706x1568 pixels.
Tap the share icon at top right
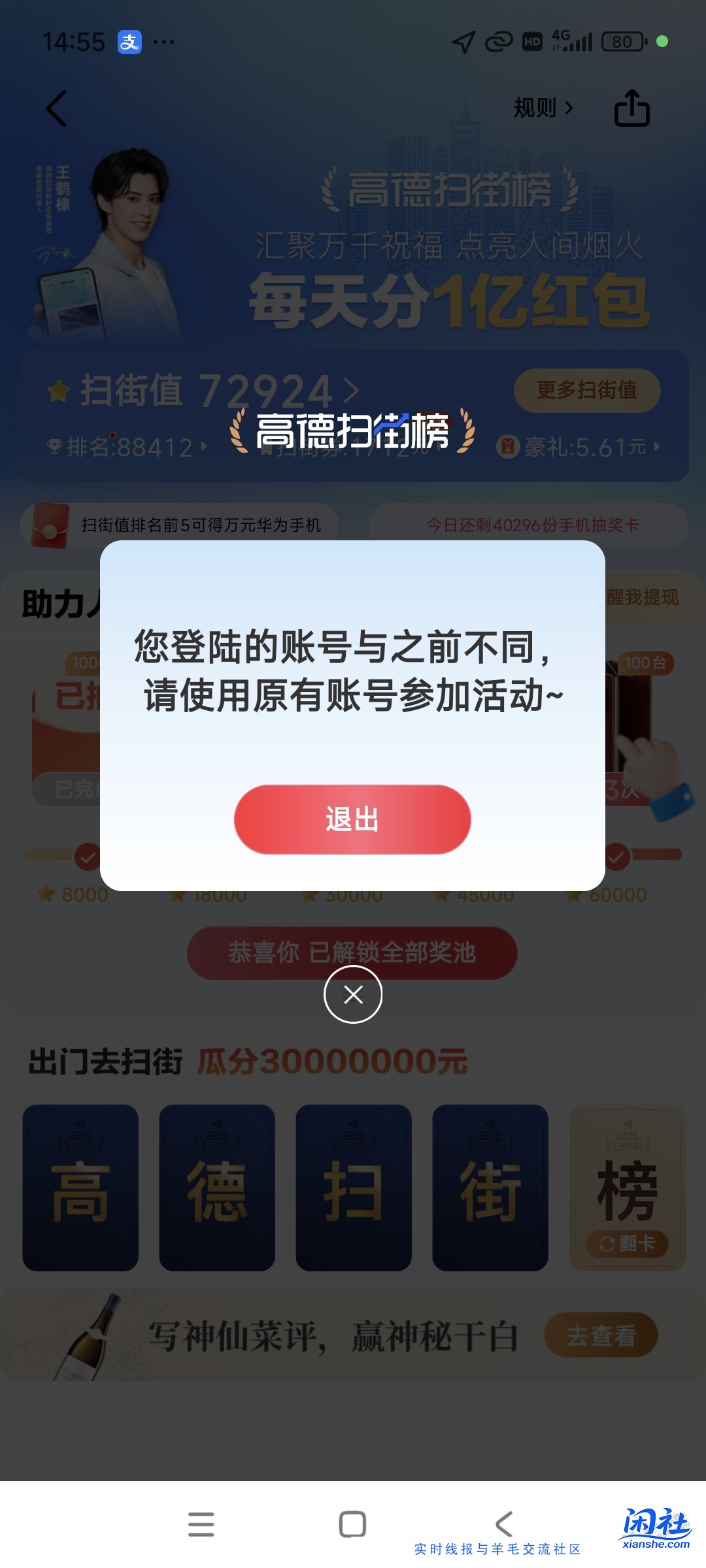point(631,108)
